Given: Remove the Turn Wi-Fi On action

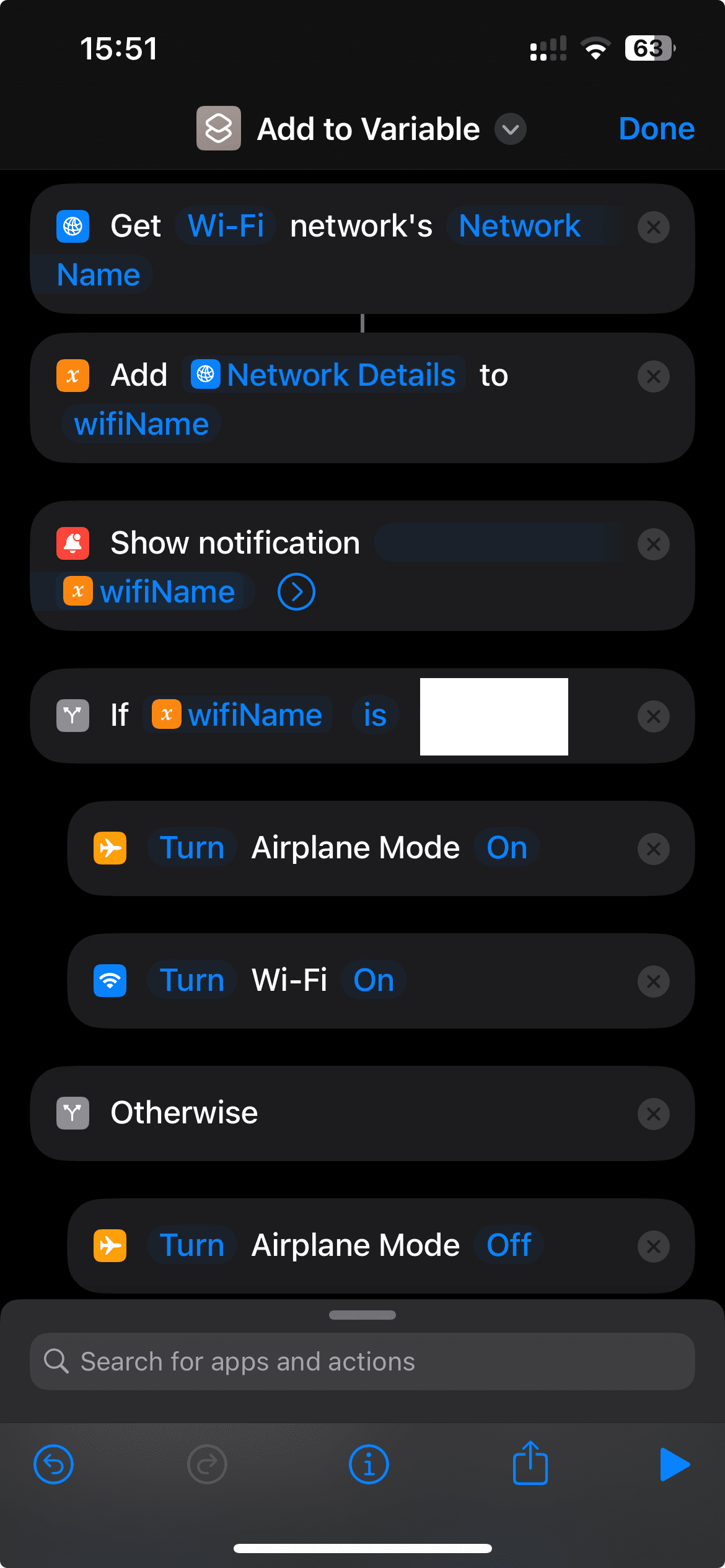Looking at the screenshot, I should pos(653,981).
